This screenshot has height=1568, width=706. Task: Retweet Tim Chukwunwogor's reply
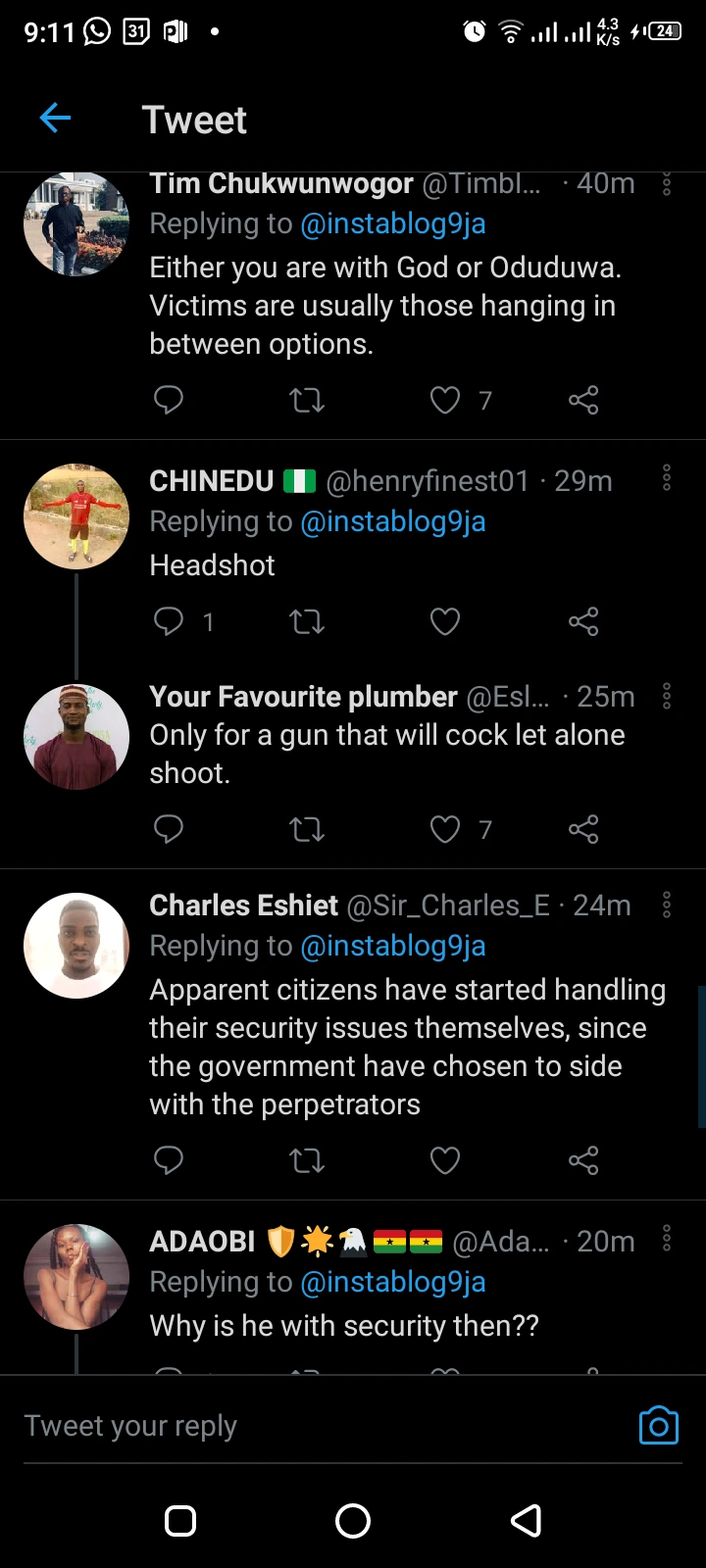[x=307, y=400]
